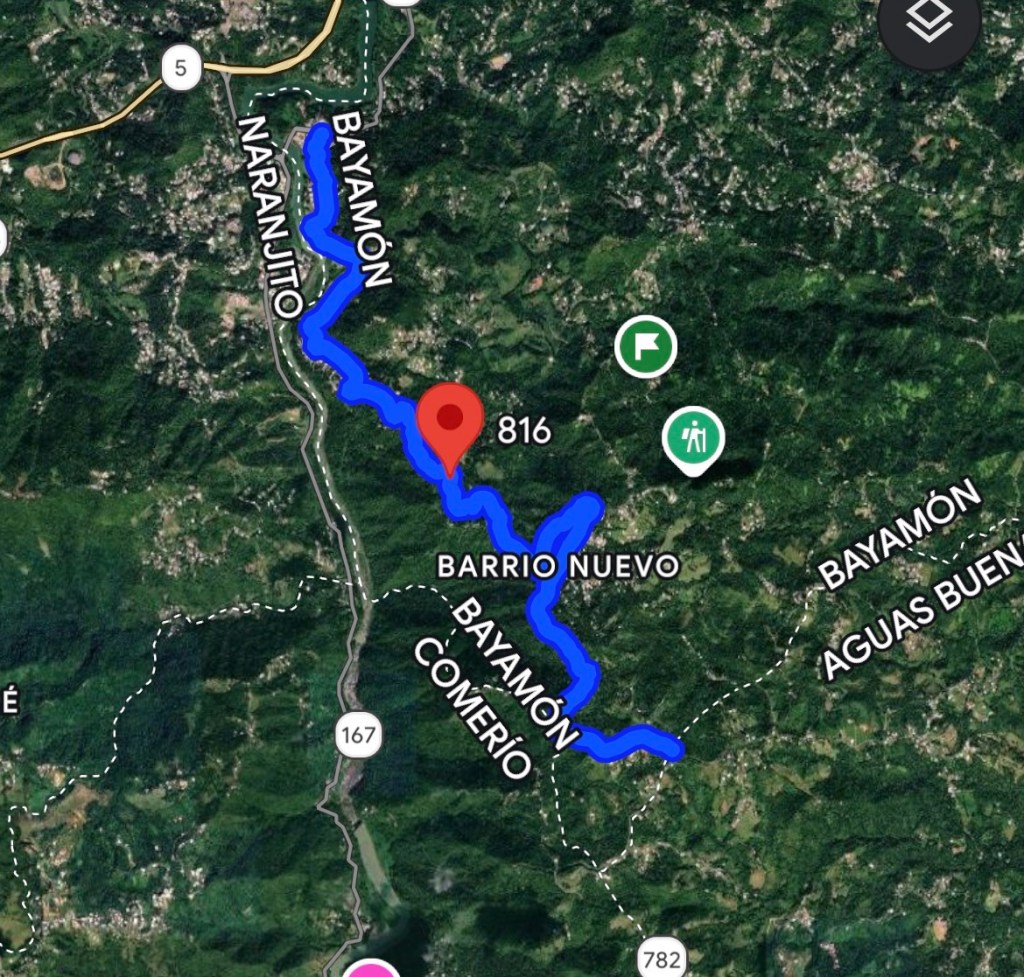Open the green flag place marker
This screenshot has width=1024, height=977.
pyautogui.click(x=645, y=346)
